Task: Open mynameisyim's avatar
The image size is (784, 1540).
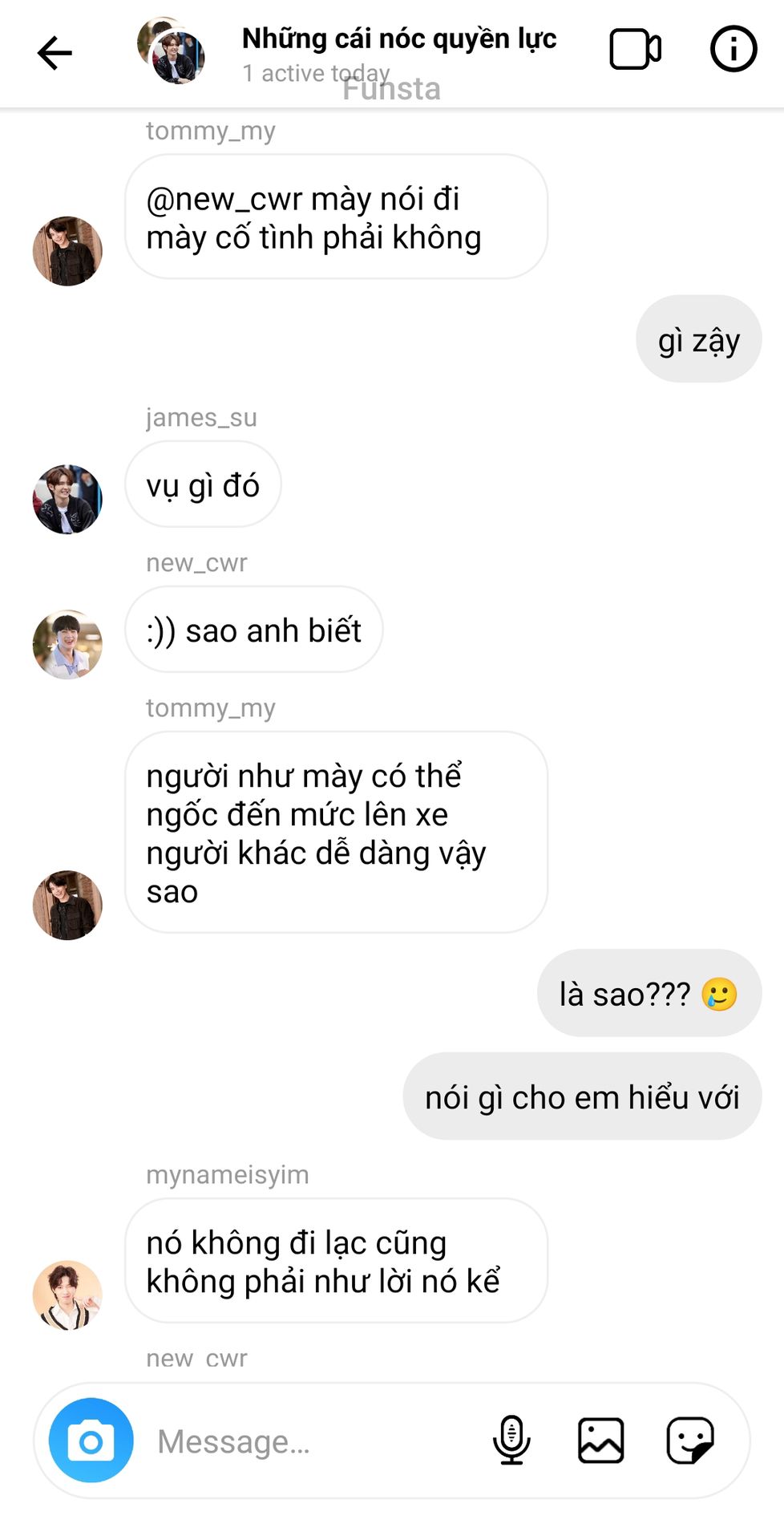Action: point(67,1295)
